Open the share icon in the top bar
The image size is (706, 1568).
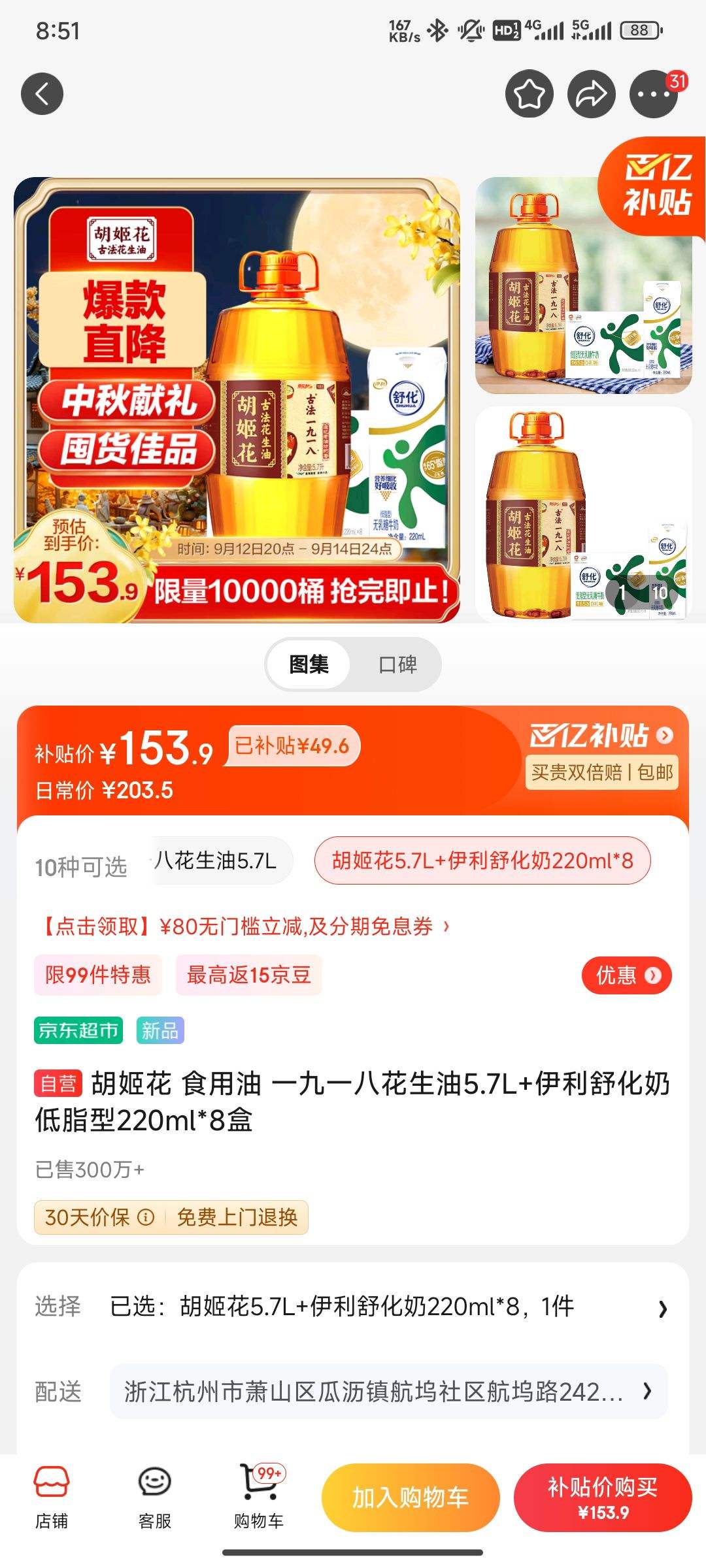[592, 93]
